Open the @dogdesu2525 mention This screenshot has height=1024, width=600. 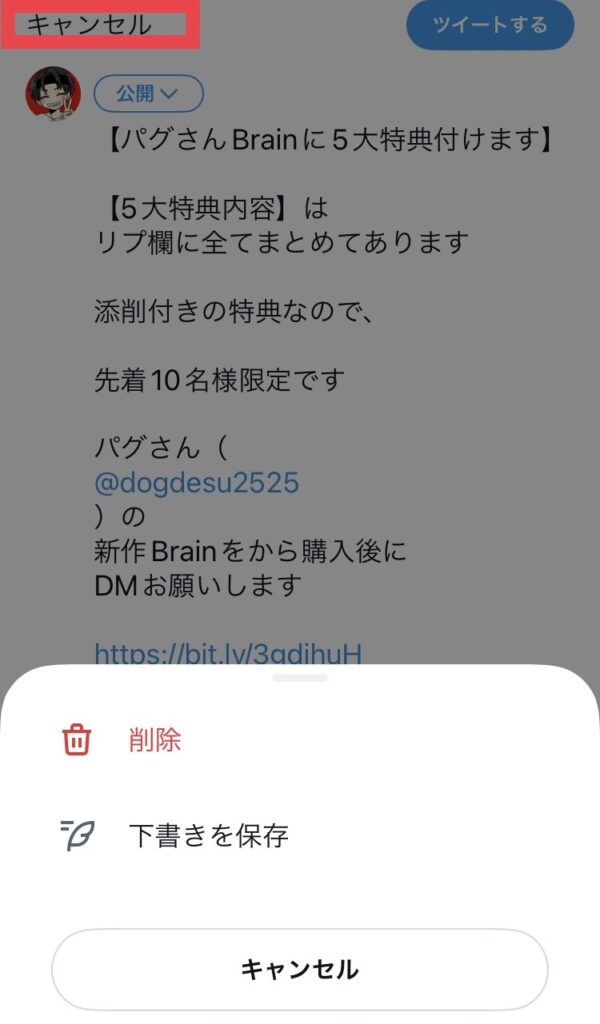coord(196,483)
